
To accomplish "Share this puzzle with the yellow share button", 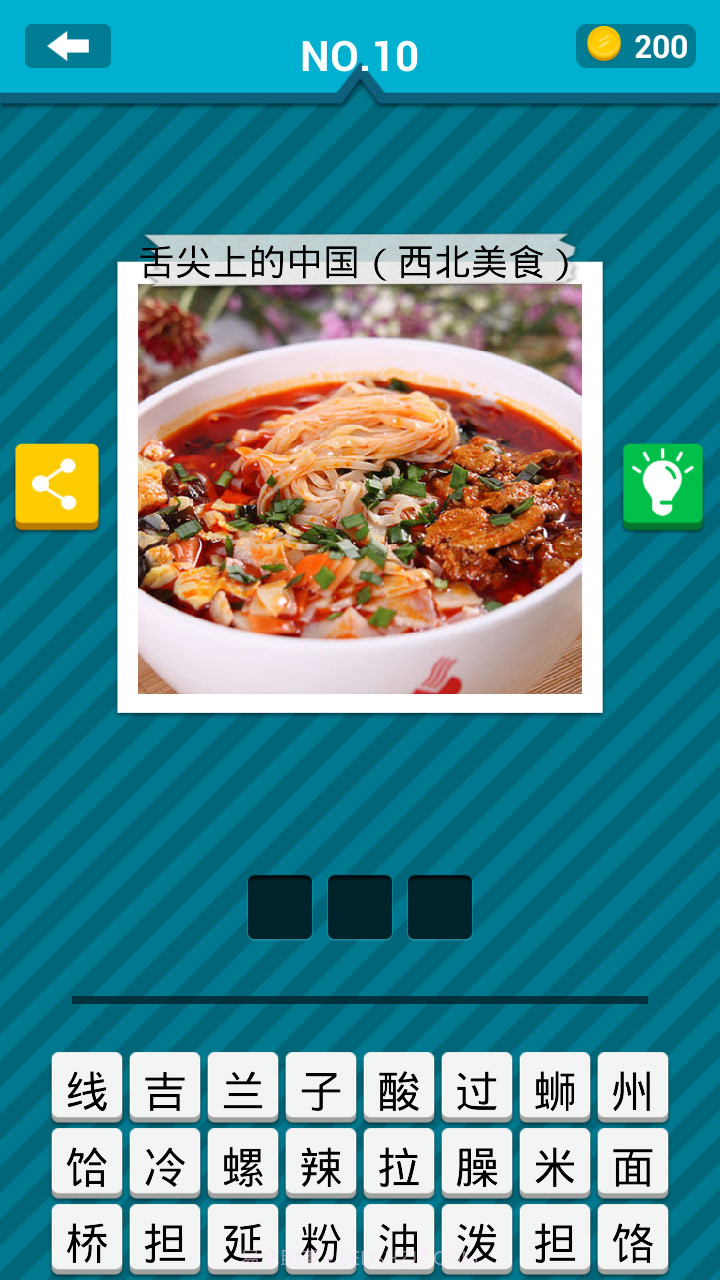I will pyautogui.click(x=57, y=485).
